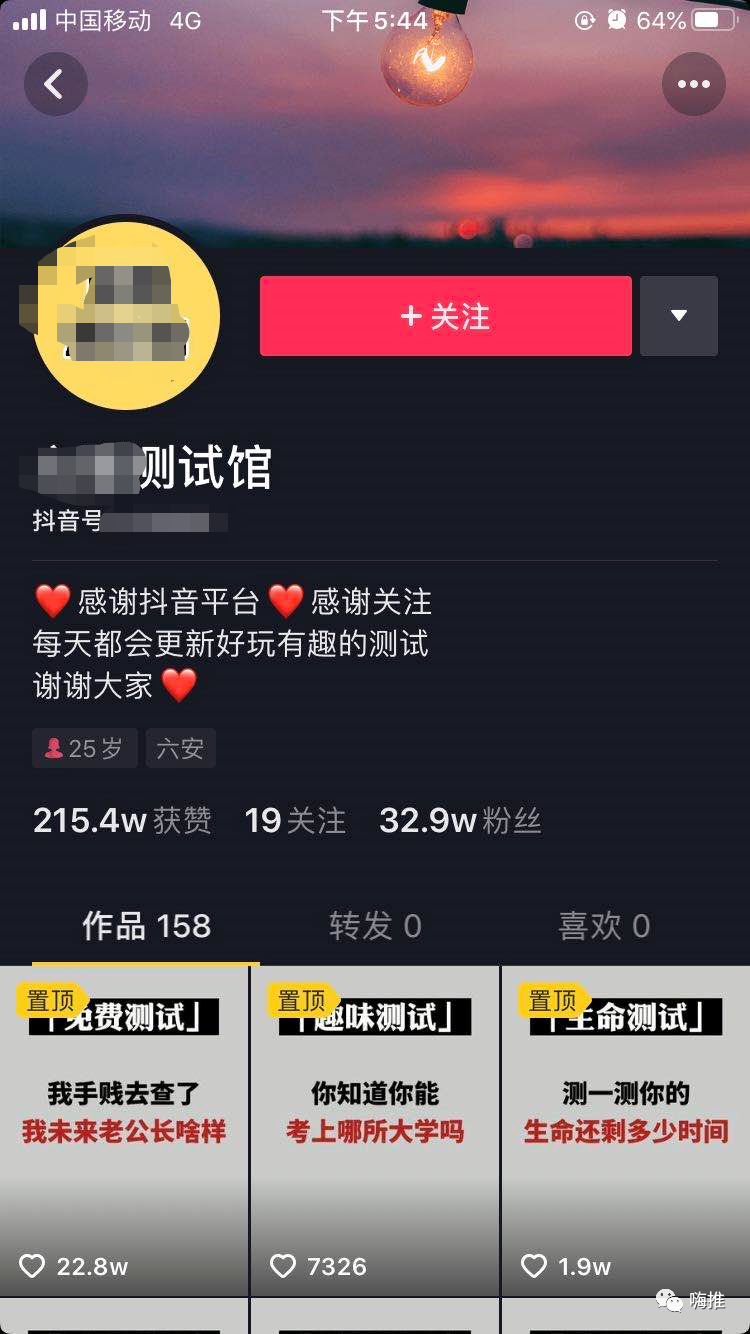Open the 趣味测试 pinned video
Screen dimensions: 750x1334
pyautogui.click(x=375, y=1130)
